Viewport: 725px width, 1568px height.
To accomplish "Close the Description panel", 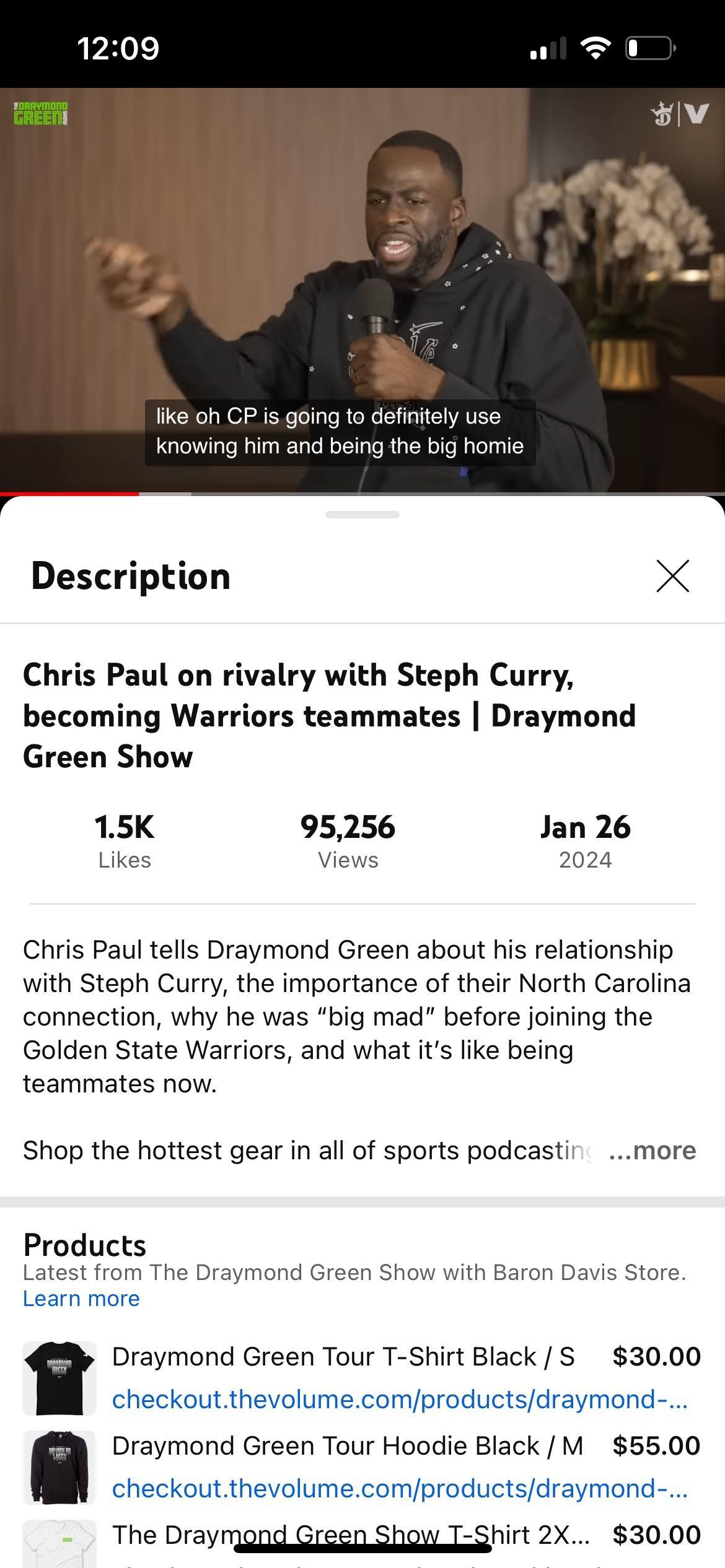I will [672, 576].
